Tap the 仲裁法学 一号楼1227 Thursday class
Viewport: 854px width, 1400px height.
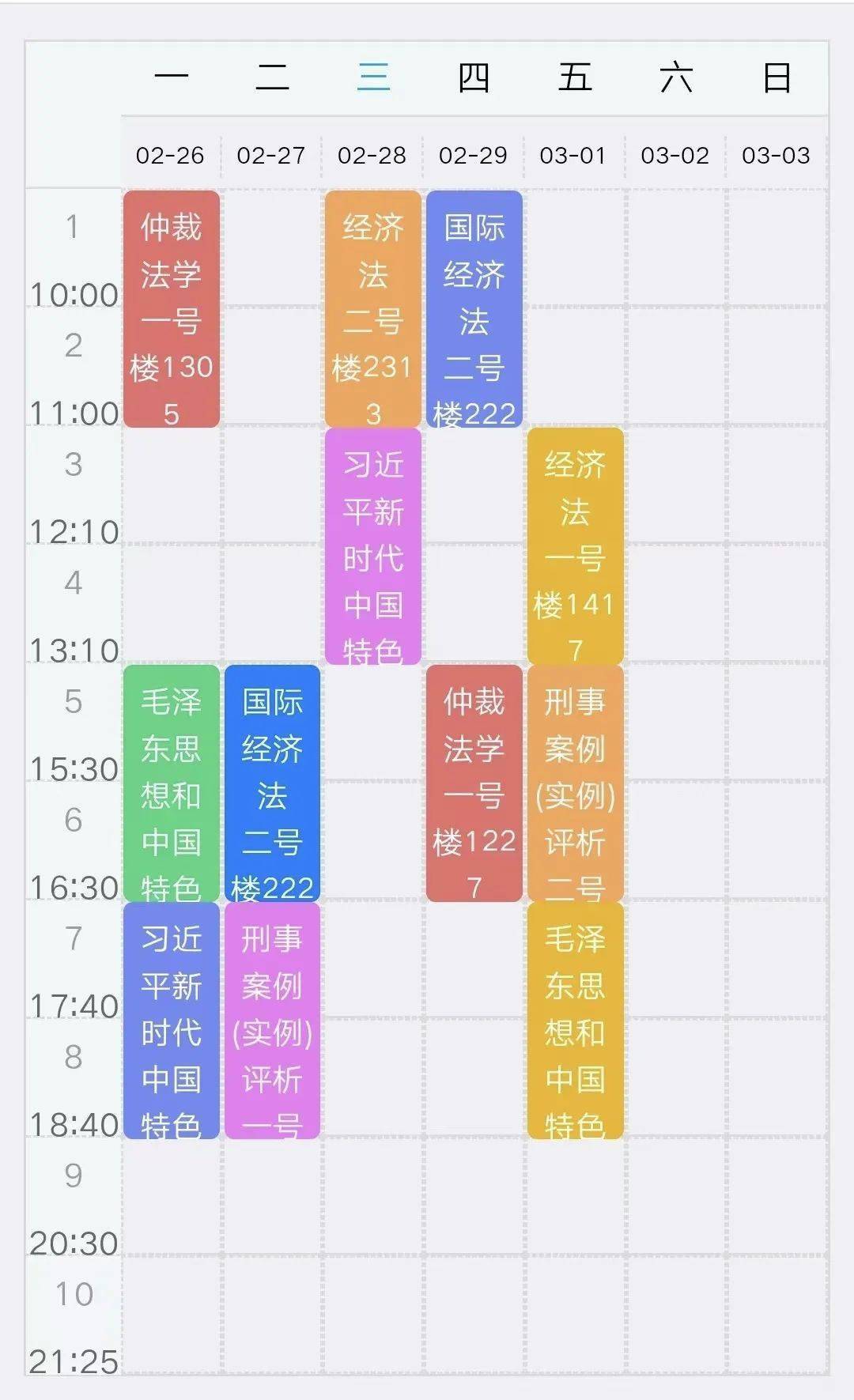pyautogui.click(x=474, y=783)
